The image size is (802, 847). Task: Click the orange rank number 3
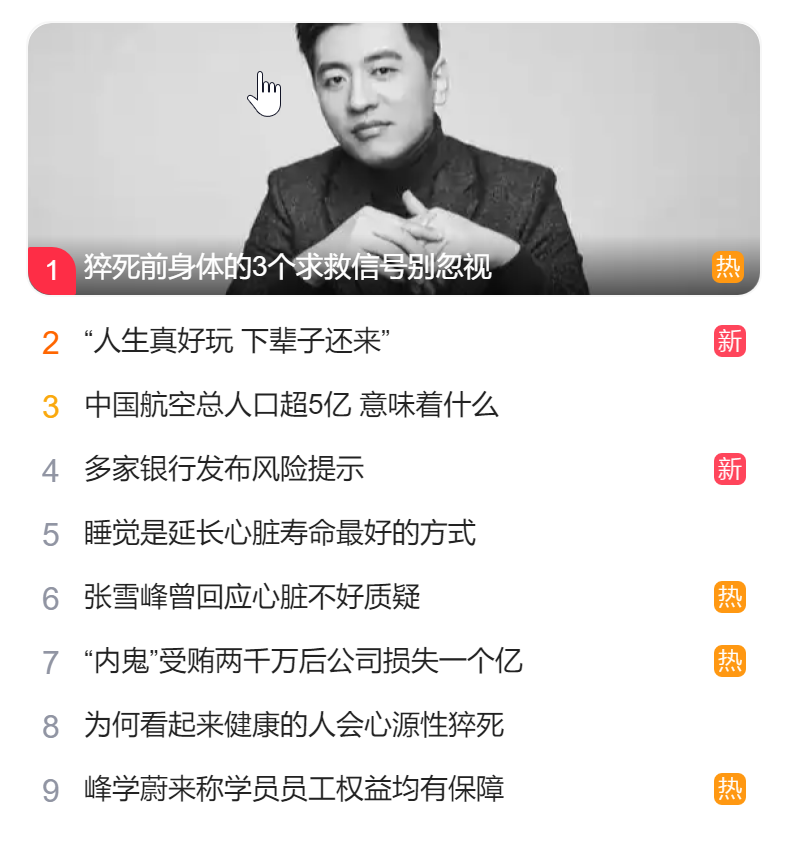50,406
